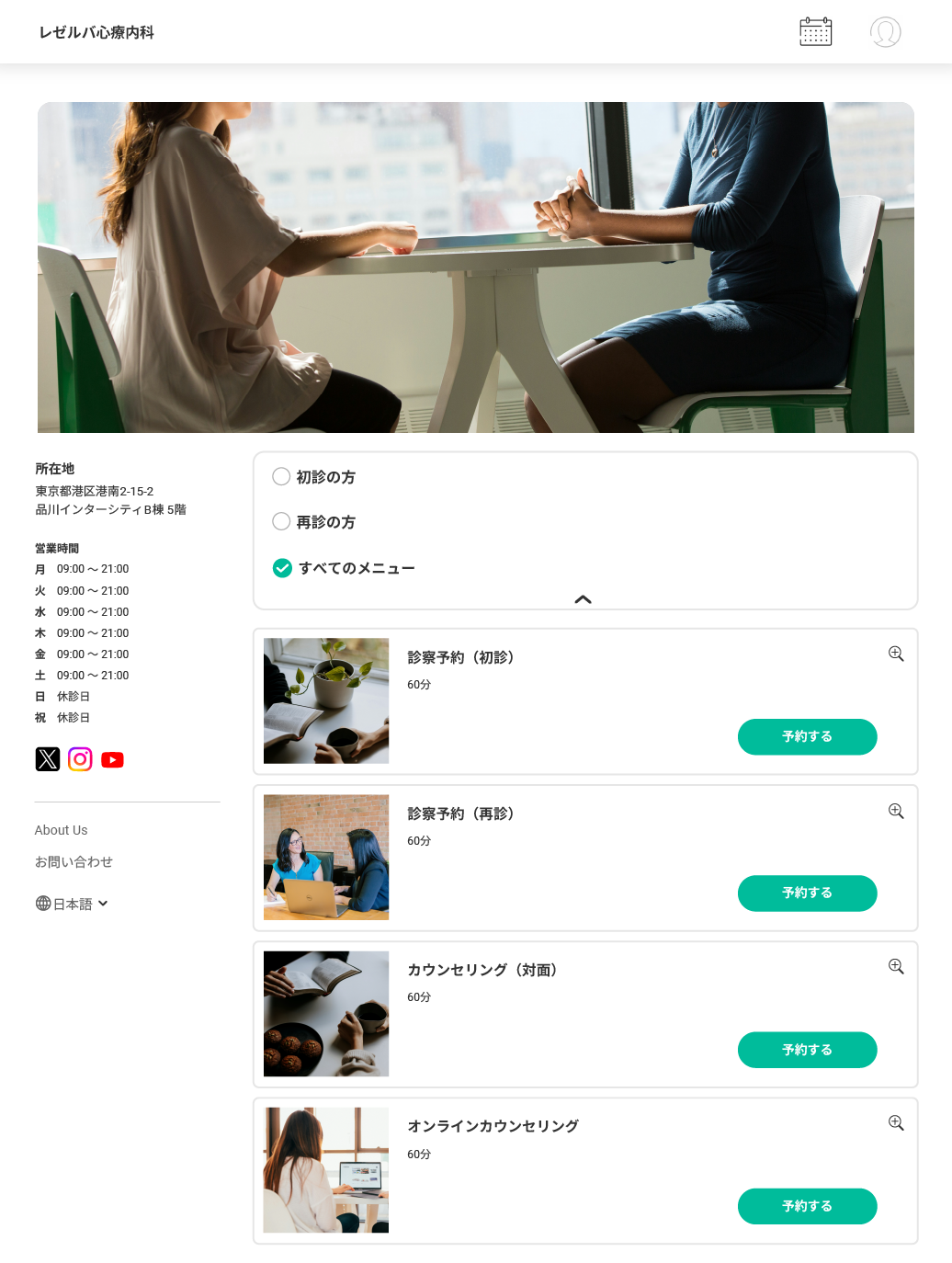Book オンラインカウンセリング with 予約する

pos(807,1206)
